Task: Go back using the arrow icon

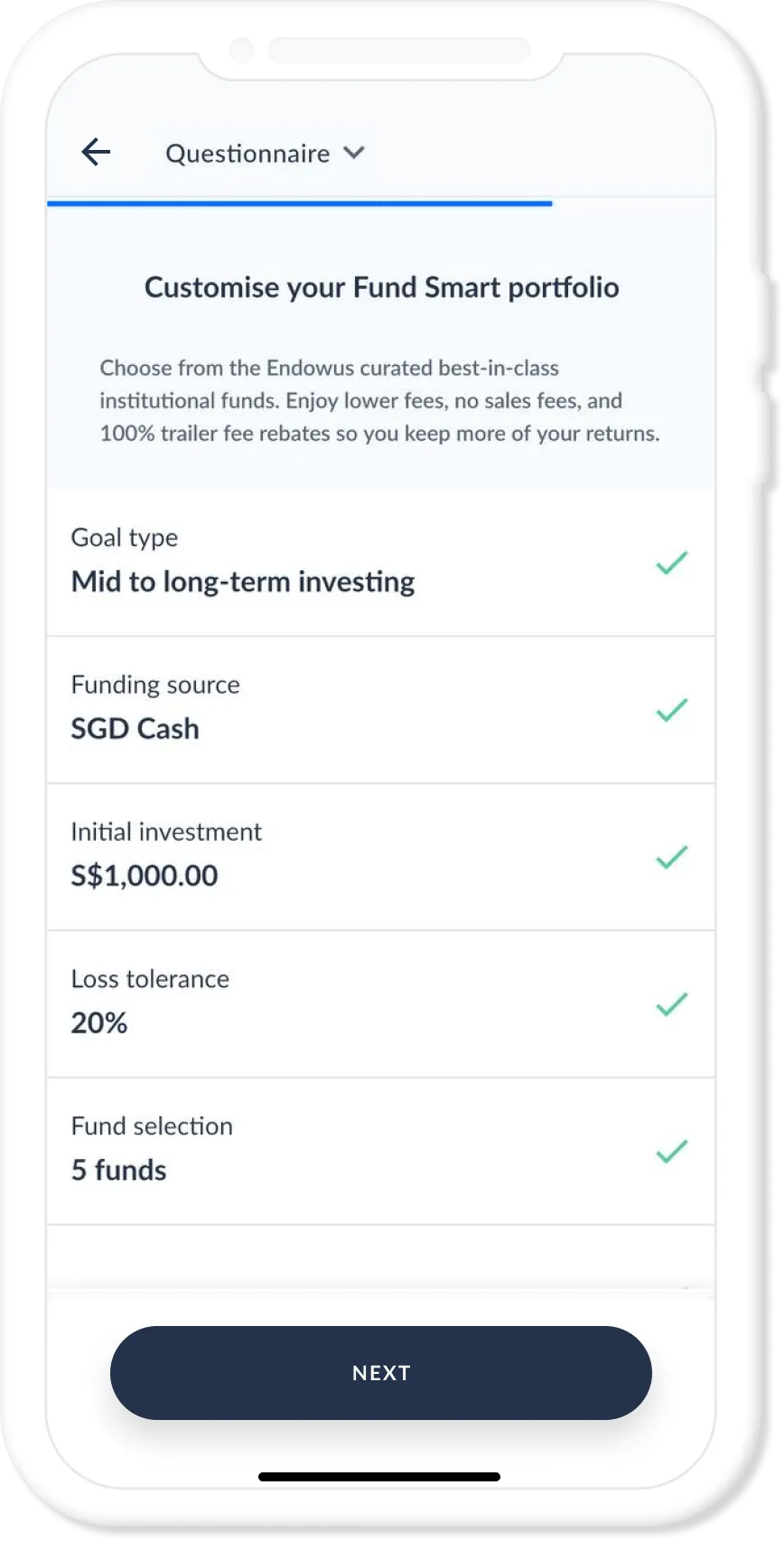Action: coord(96,153)
